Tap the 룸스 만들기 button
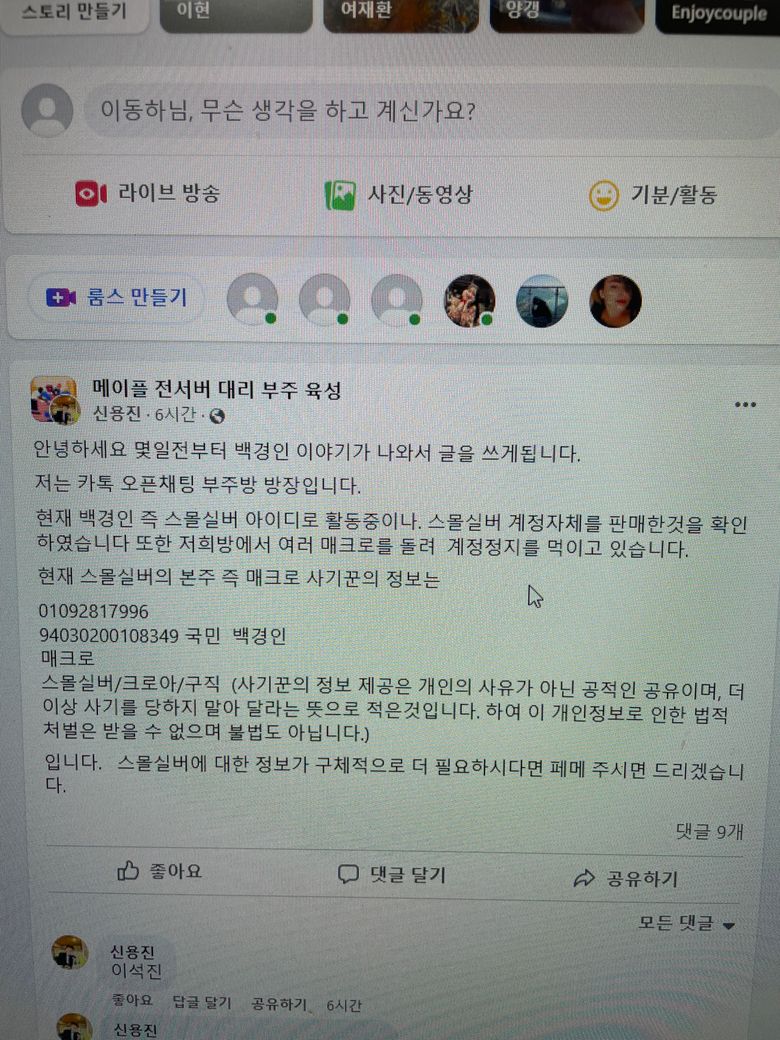 [117, 298]
